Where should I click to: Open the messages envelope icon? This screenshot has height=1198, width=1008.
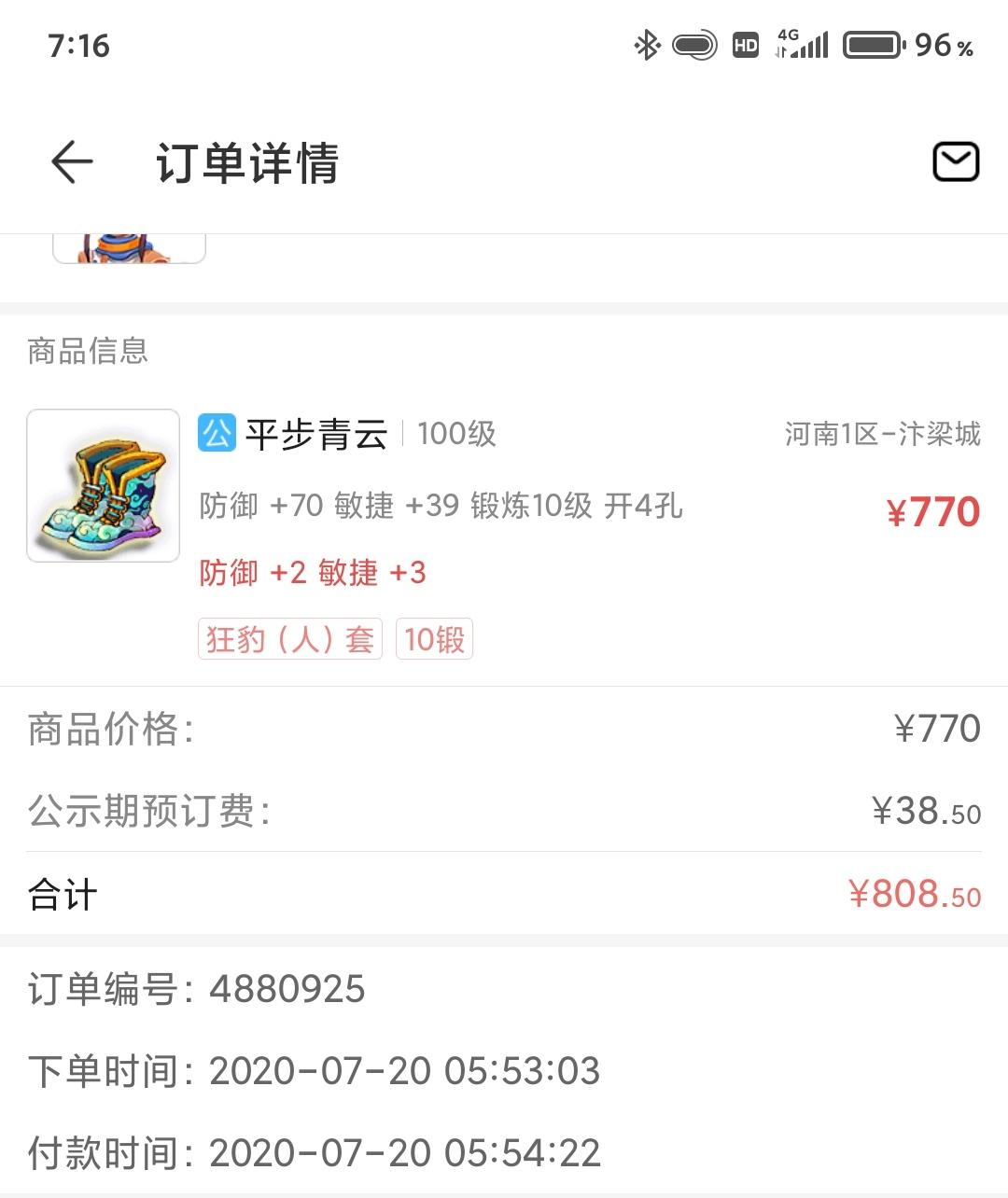click(956, 162)
